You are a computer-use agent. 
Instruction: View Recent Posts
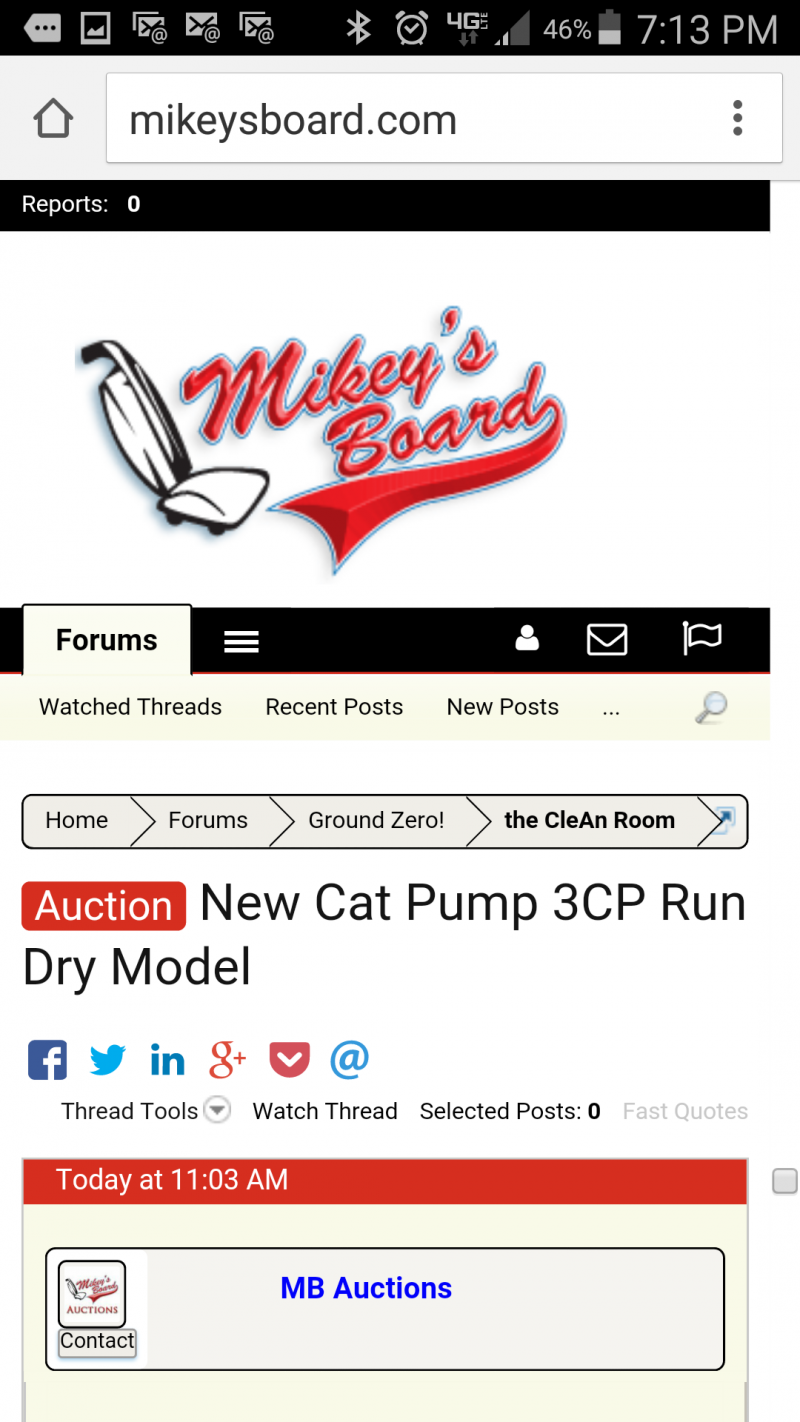click(x=334, y=707)
